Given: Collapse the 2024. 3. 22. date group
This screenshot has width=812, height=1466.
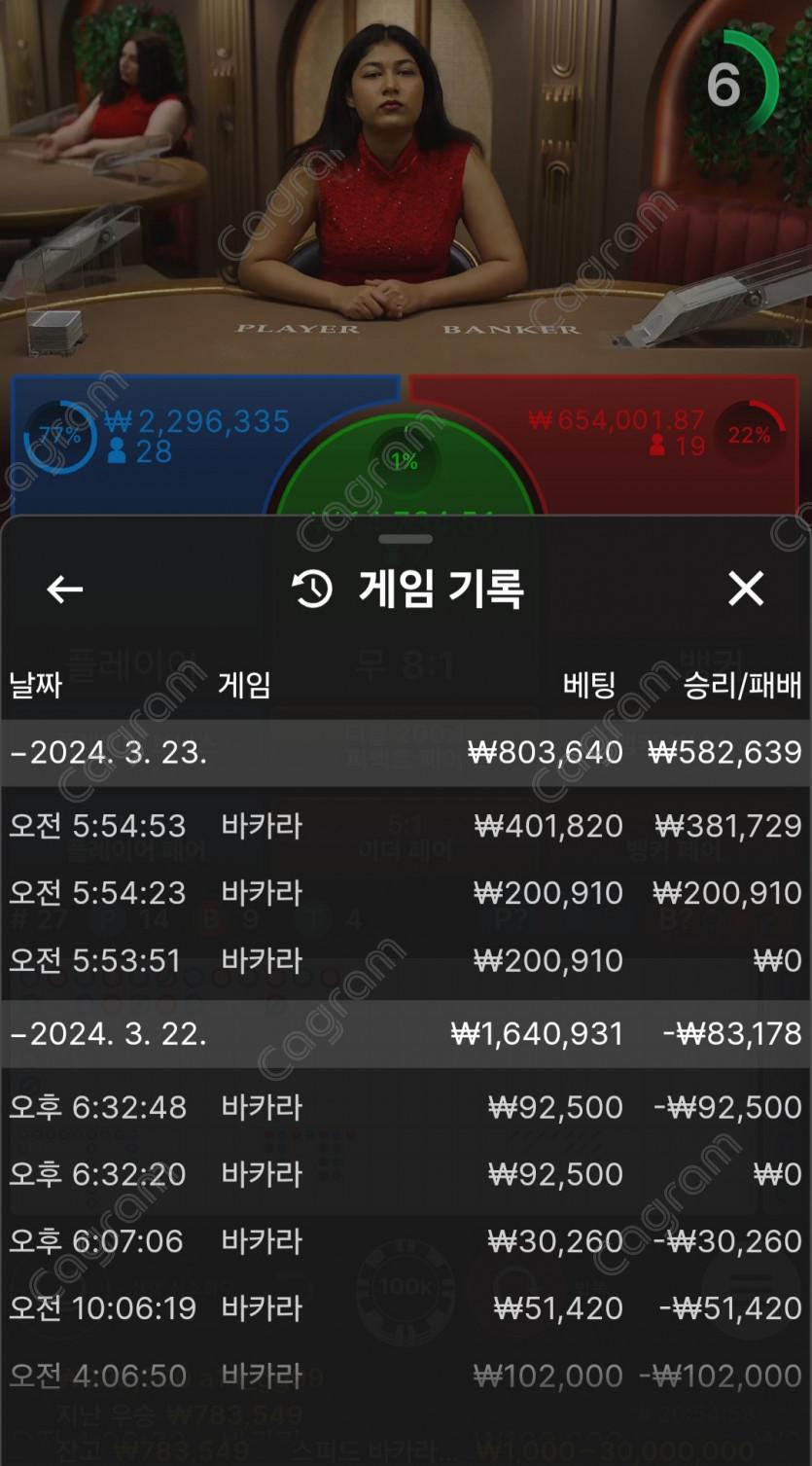Looking at the screenshot, I should pyautogui.click(x=109, y=1033).
